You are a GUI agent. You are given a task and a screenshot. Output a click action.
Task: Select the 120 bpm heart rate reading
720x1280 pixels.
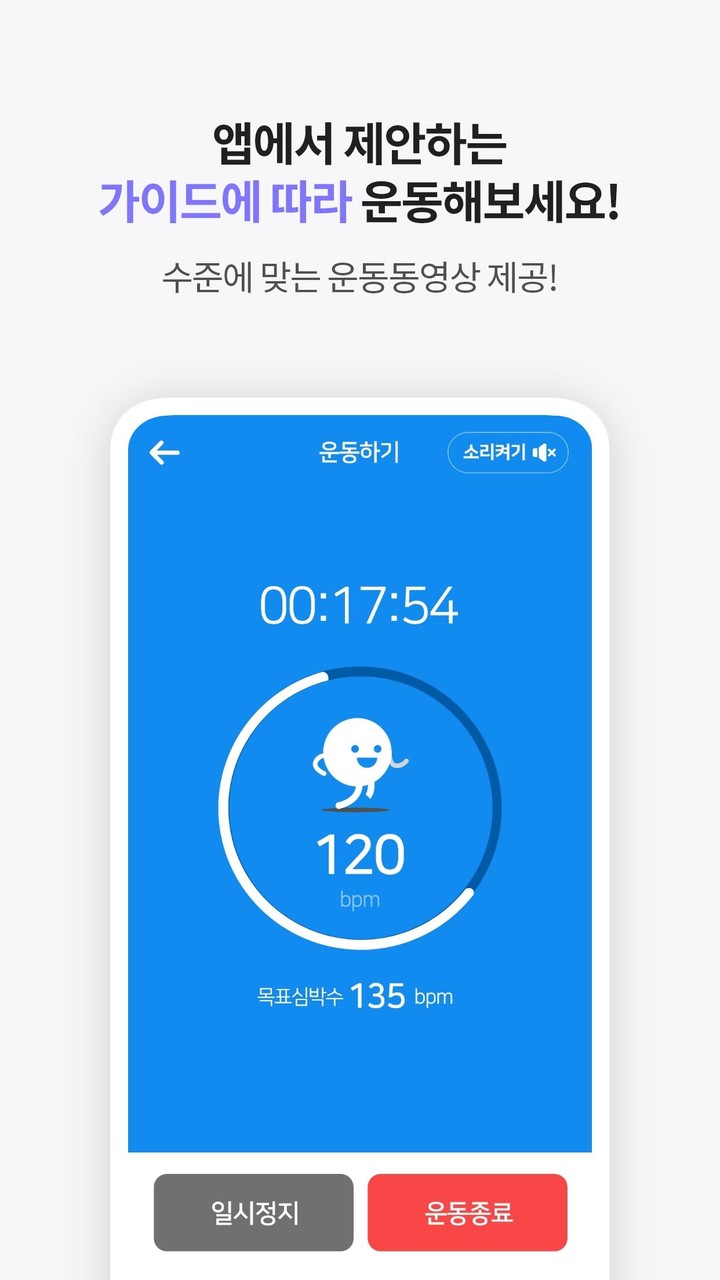tap(360, 855)
